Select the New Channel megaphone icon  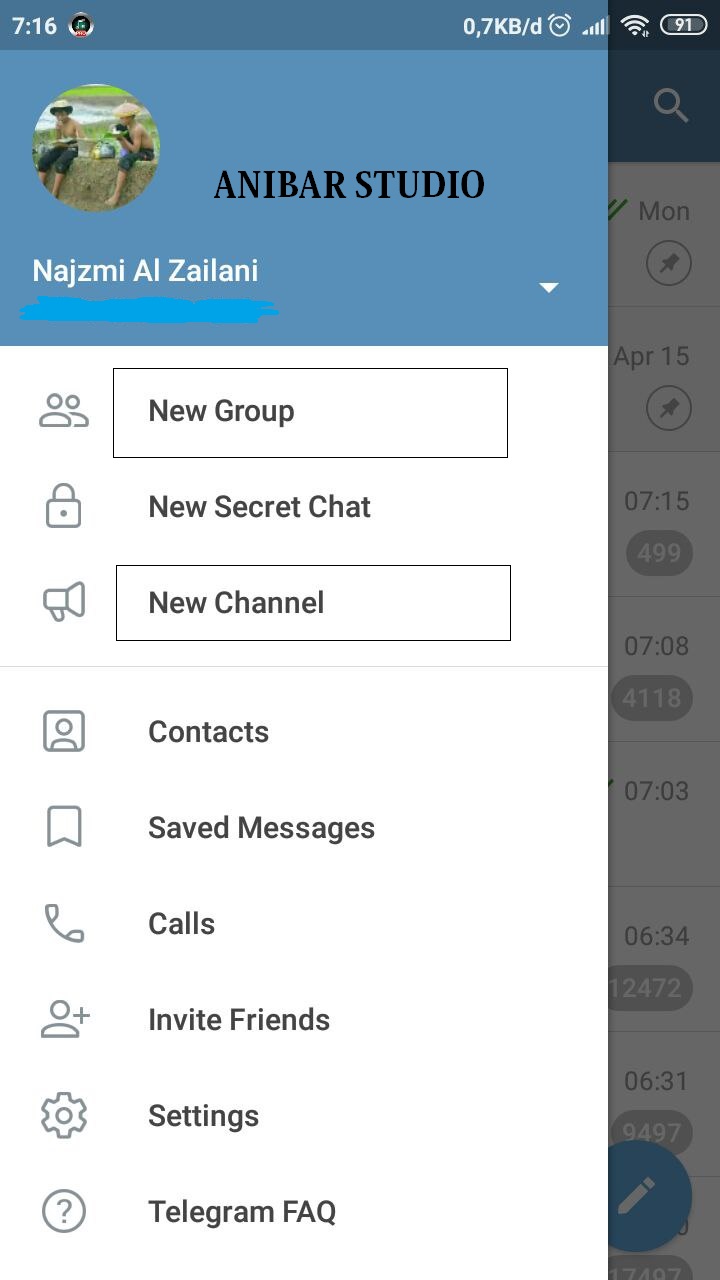click(63, 600)
